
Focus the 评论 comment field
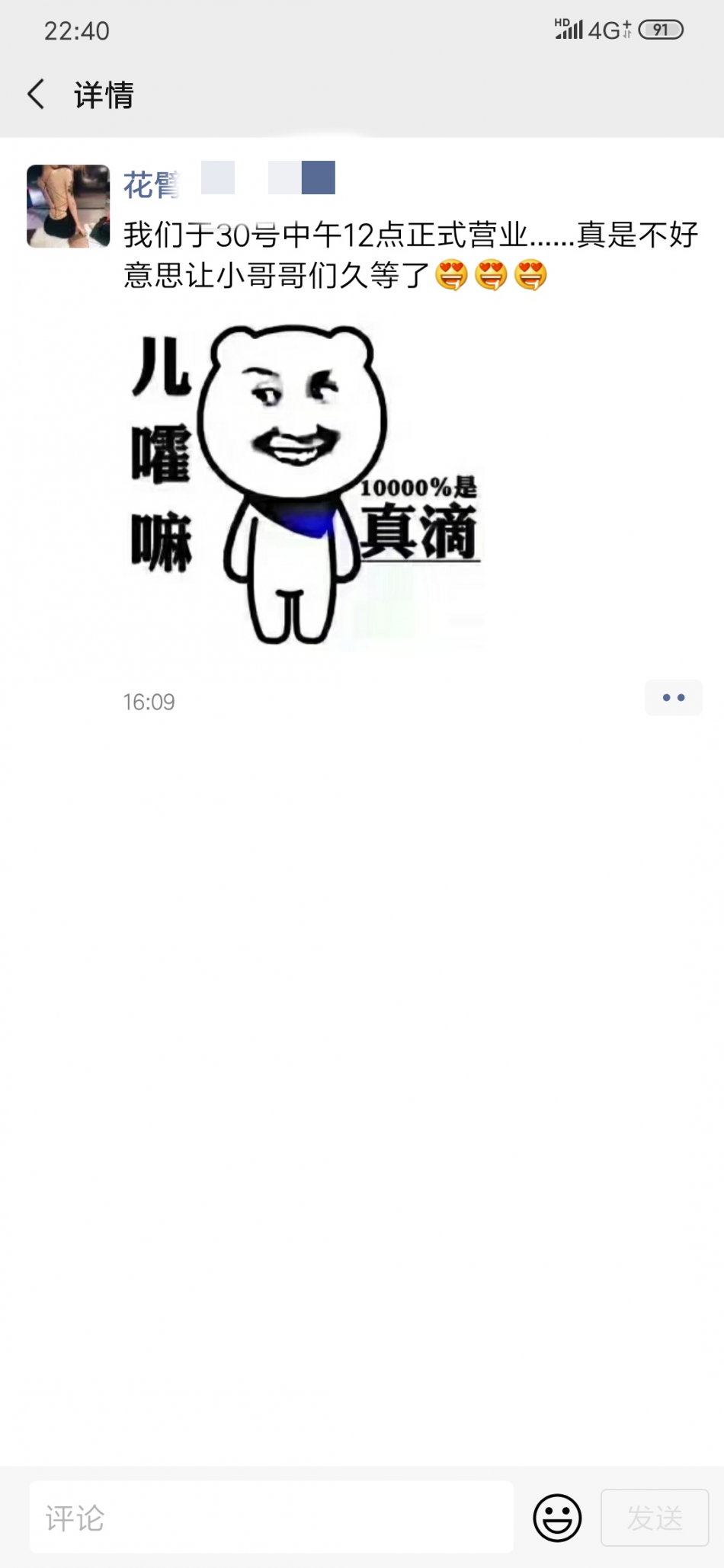click(271, 1517)
